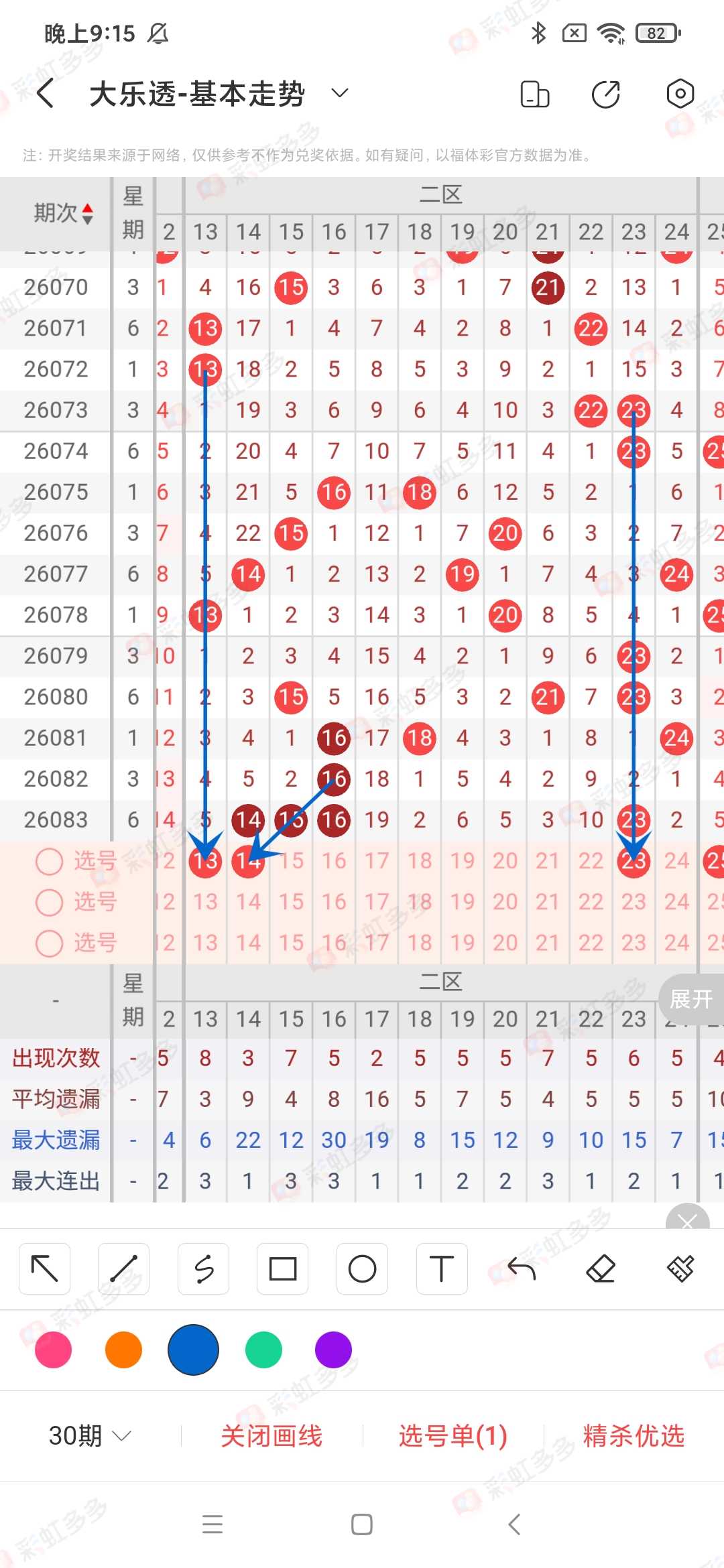Go back using the top-left arrow
Viewport: 724px width, 1568px height.
[x=46, y=93]
